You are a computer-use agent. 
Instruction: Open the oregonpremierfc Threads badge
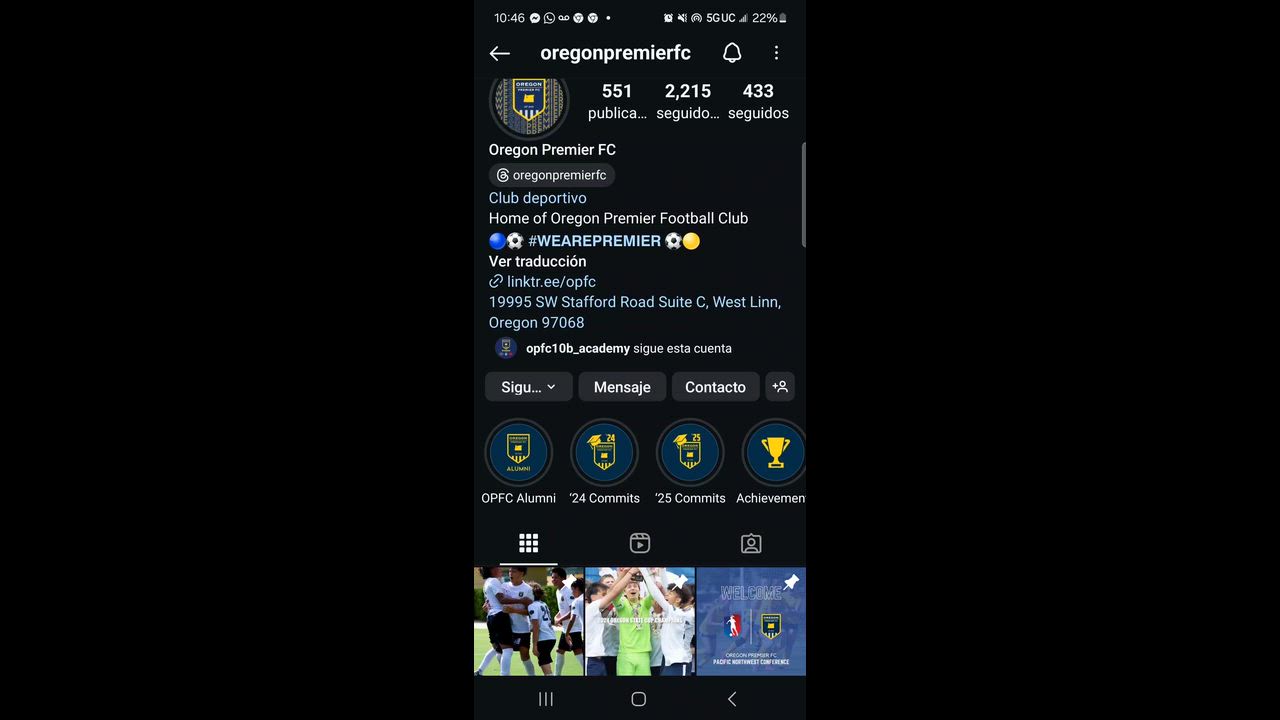click(x=552, y=175)
